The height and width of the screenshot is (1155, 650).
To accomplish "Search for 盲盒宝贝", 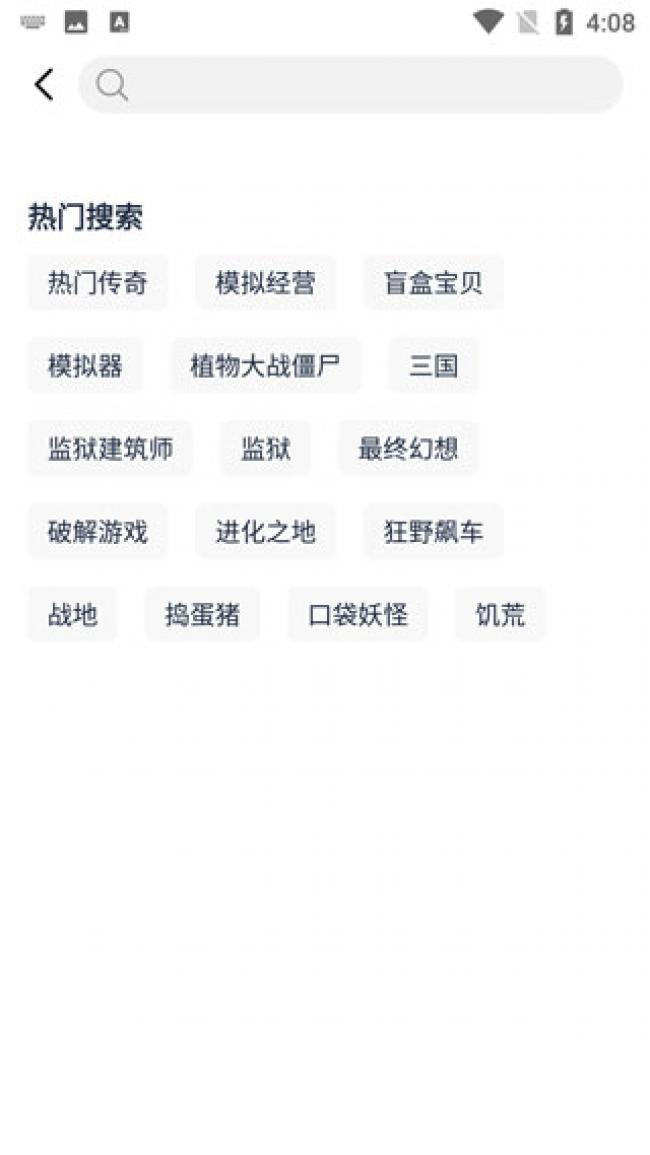I will (x=433, y=283).
